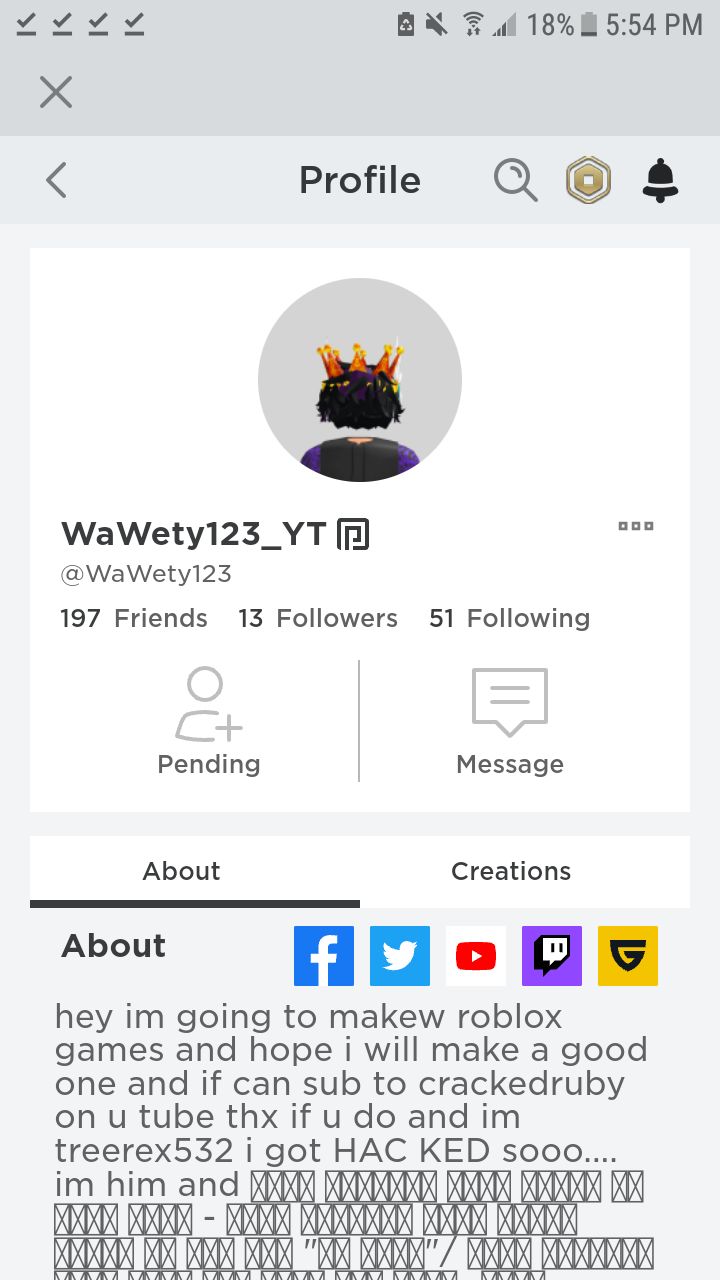Viewport: 720px width, 1280px height.
Task: Open the three-dot profile options menu
Action: point(635,526)
